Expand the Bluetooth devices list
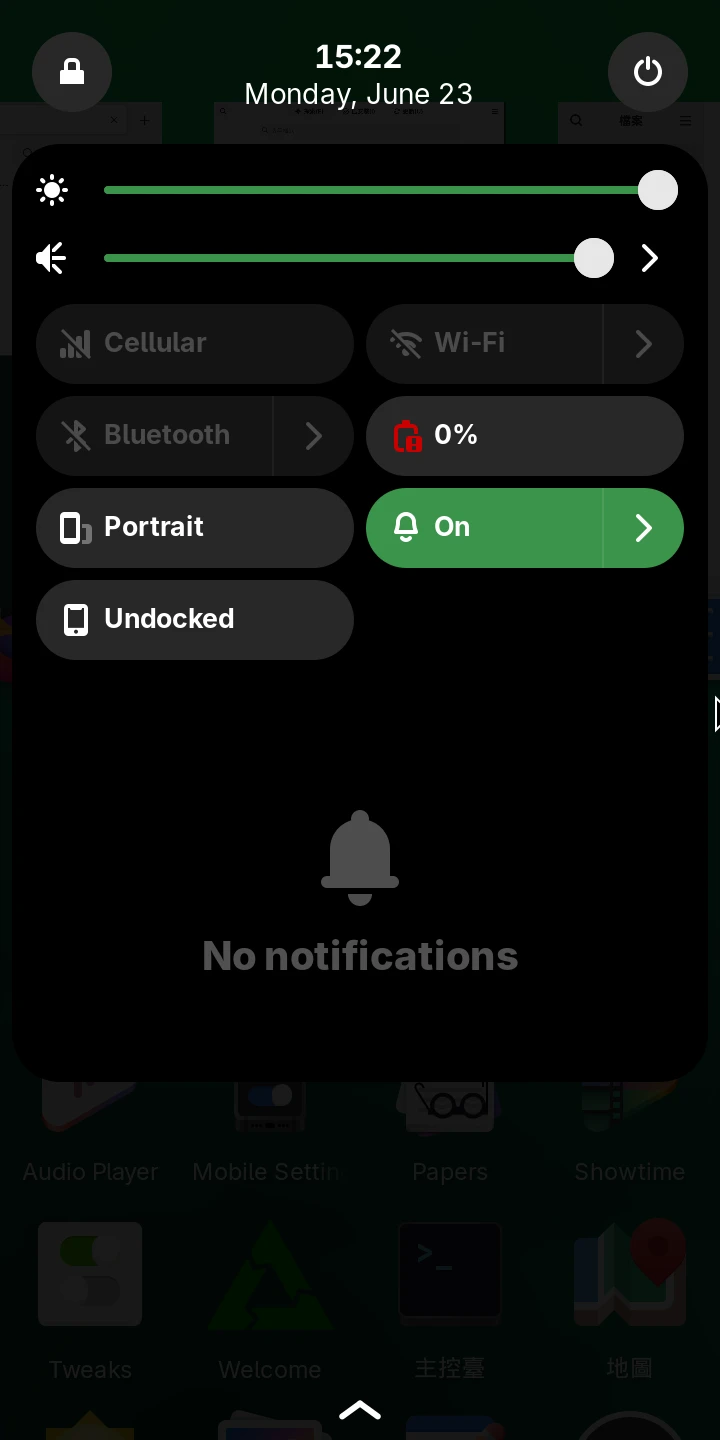This screenshot has width=720, height=1440. (x=314, y=435)
